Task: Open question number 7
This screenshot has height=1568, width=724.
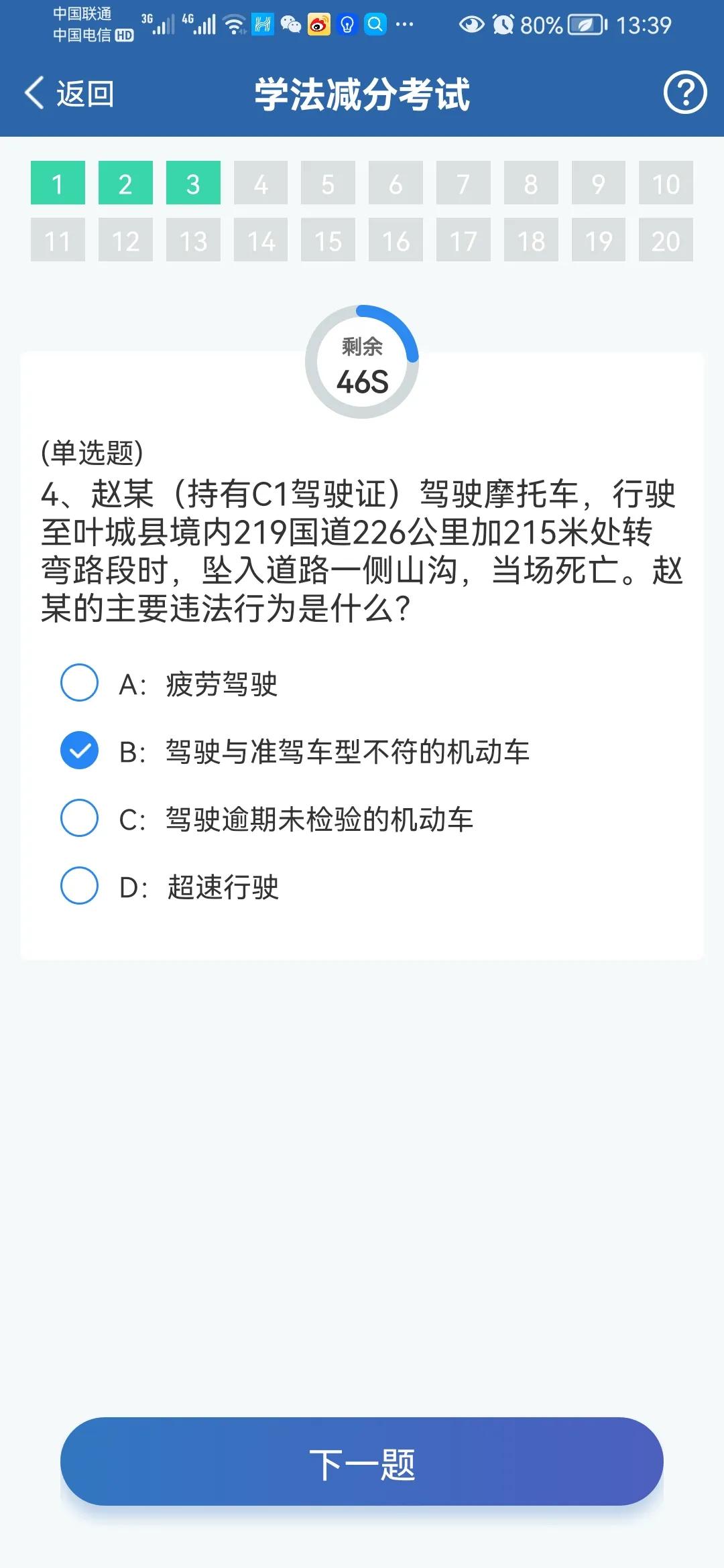Action: (x=463, y=183)
